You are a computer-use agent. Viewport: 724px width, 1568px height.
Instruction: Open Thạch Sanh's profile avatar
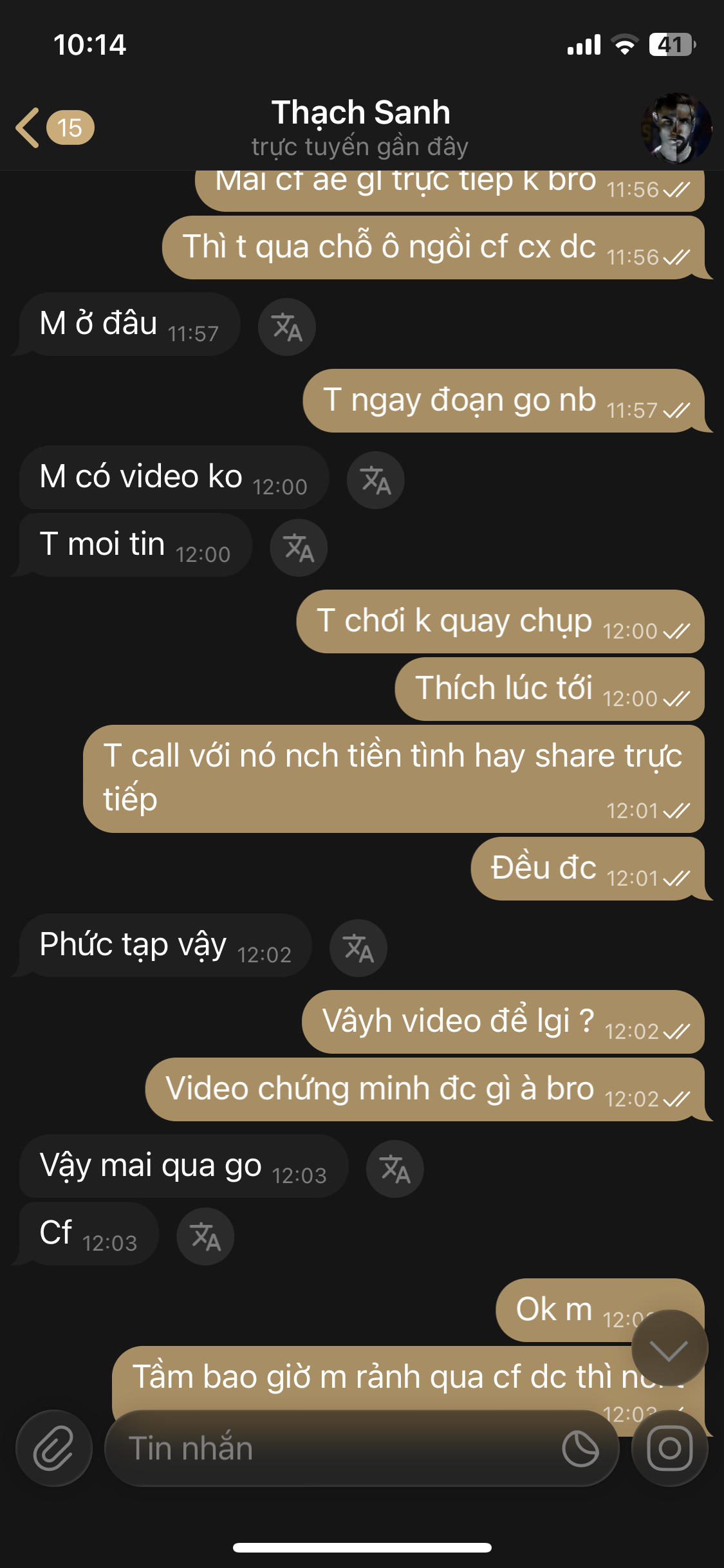(676, 128)
